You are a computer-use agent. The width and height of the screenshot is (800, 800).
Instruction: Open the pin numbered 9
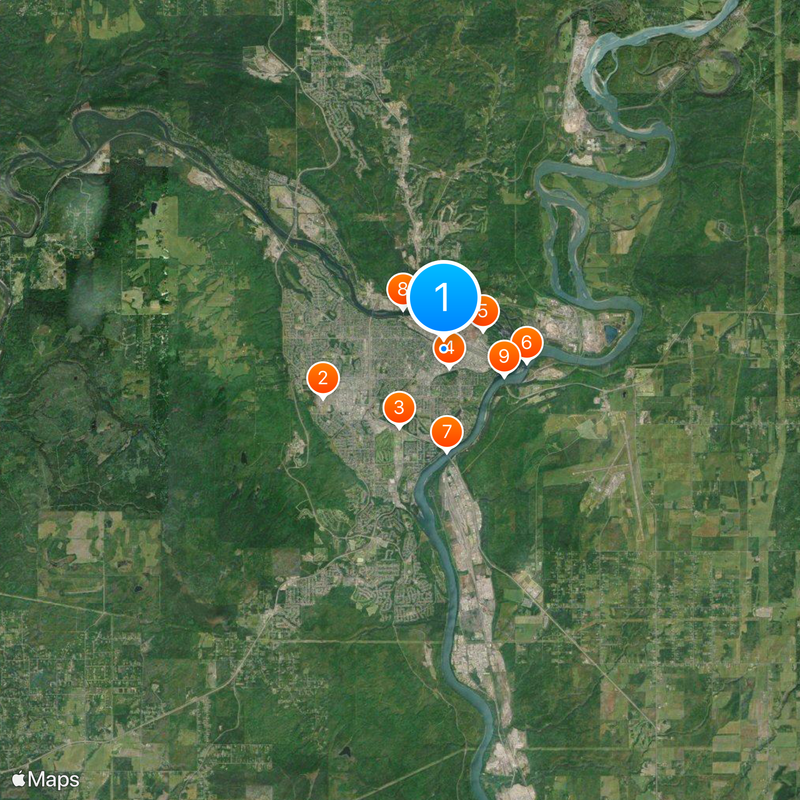point(504,355)
